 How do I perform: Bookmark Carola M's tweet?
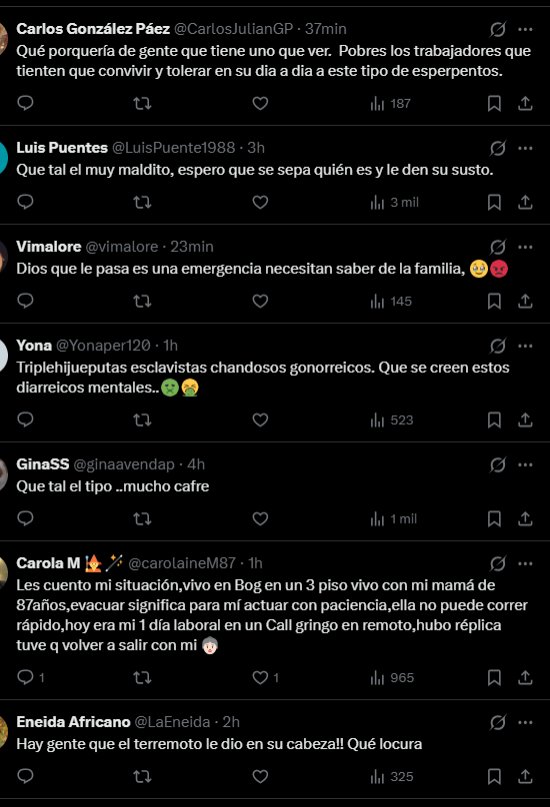[x=494, y=677]
